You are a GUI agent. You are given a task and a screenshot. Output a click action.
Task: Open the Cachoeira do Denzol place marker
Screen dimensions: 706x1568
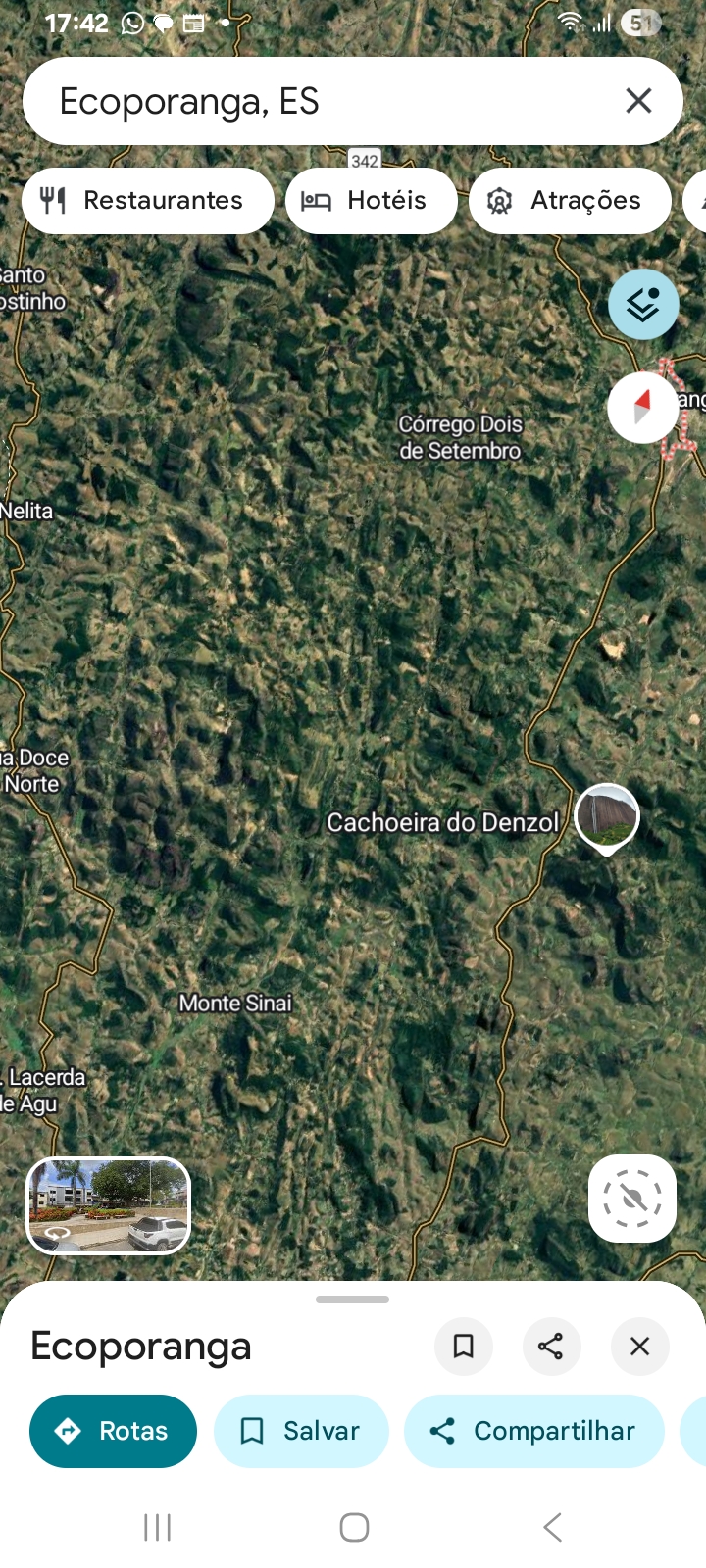[607, 816]
